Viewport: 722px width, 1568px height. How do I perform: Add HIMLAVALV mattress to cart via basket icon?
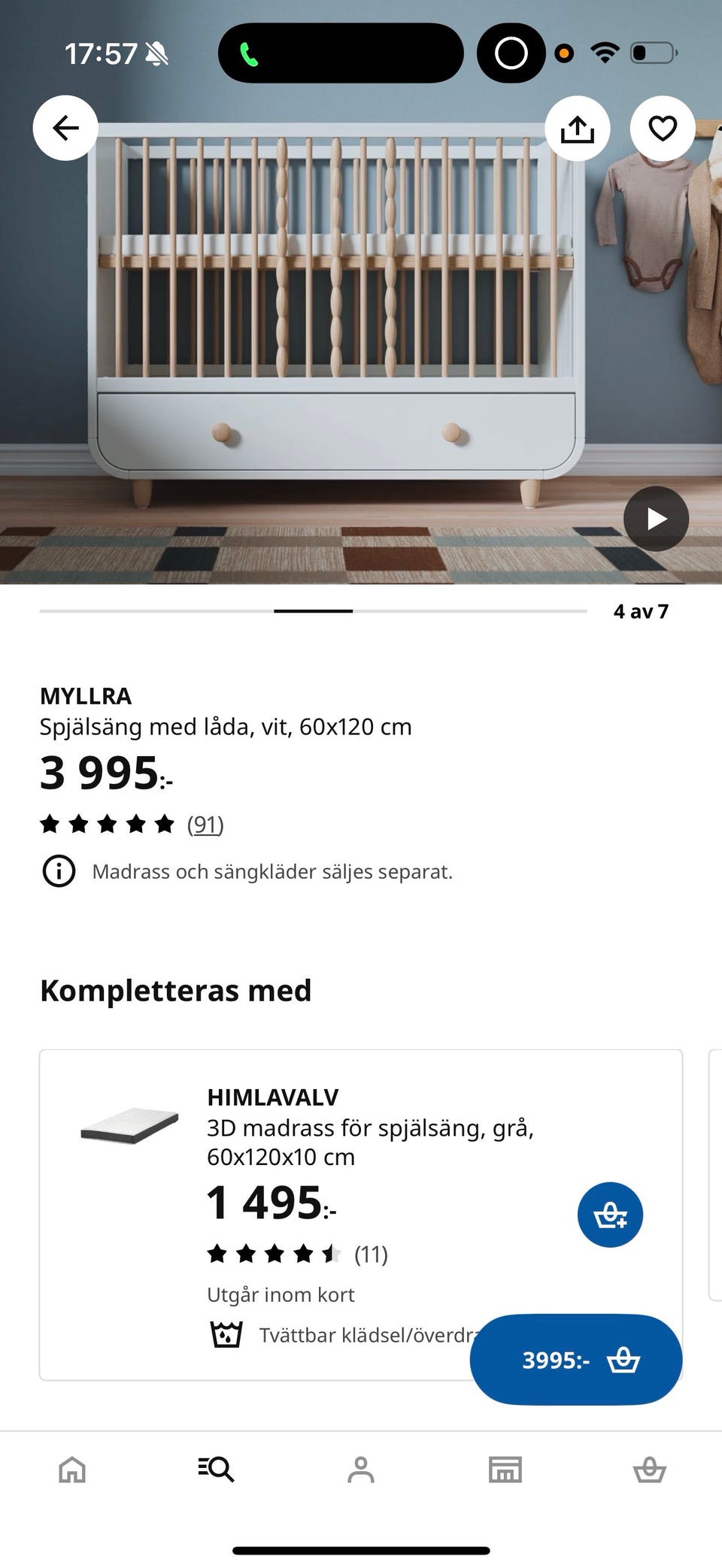pos(610,1214)
